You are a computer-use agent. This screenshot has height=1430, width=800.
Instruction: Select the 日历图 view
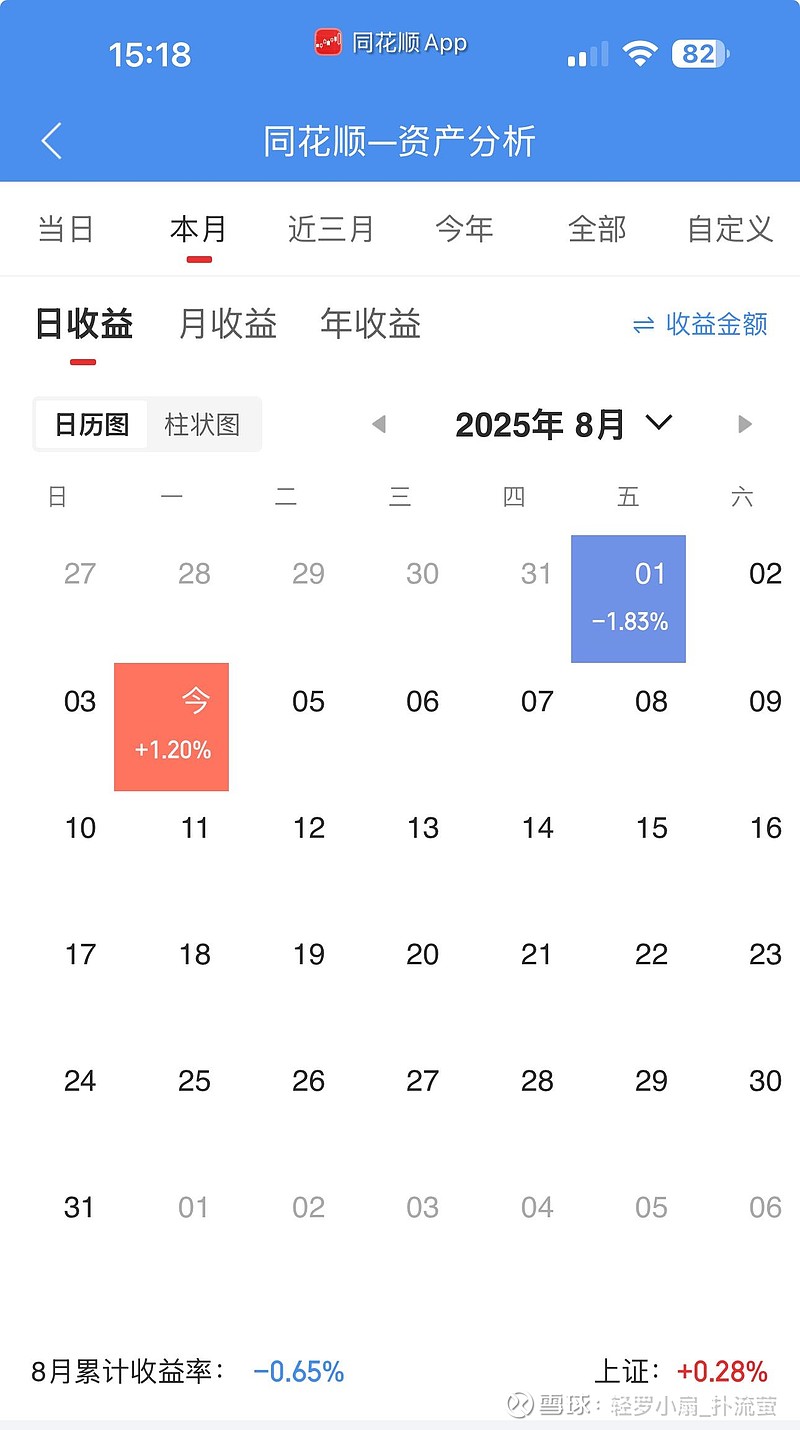[92, 424]
